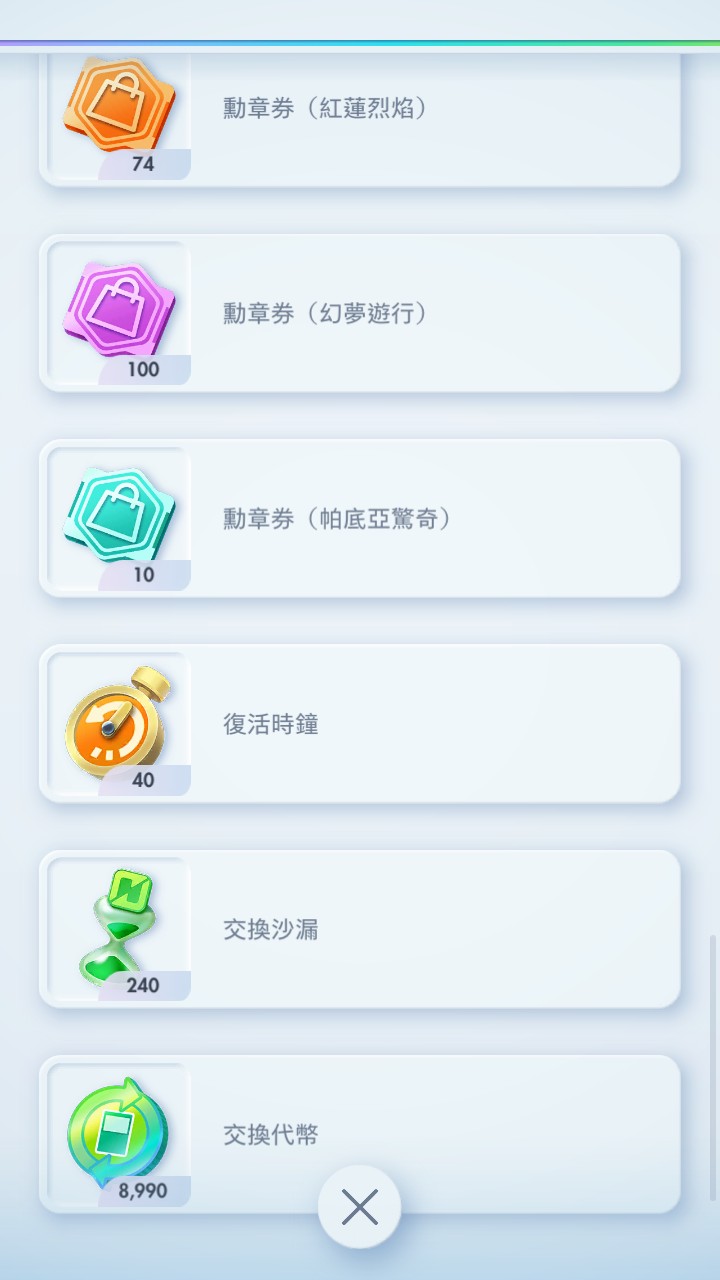Select the orange 勳章券（紅蓮烈焰）badge icon
Image resolution: width=720 pixels, height=1280 pixels.
[118, 100]
